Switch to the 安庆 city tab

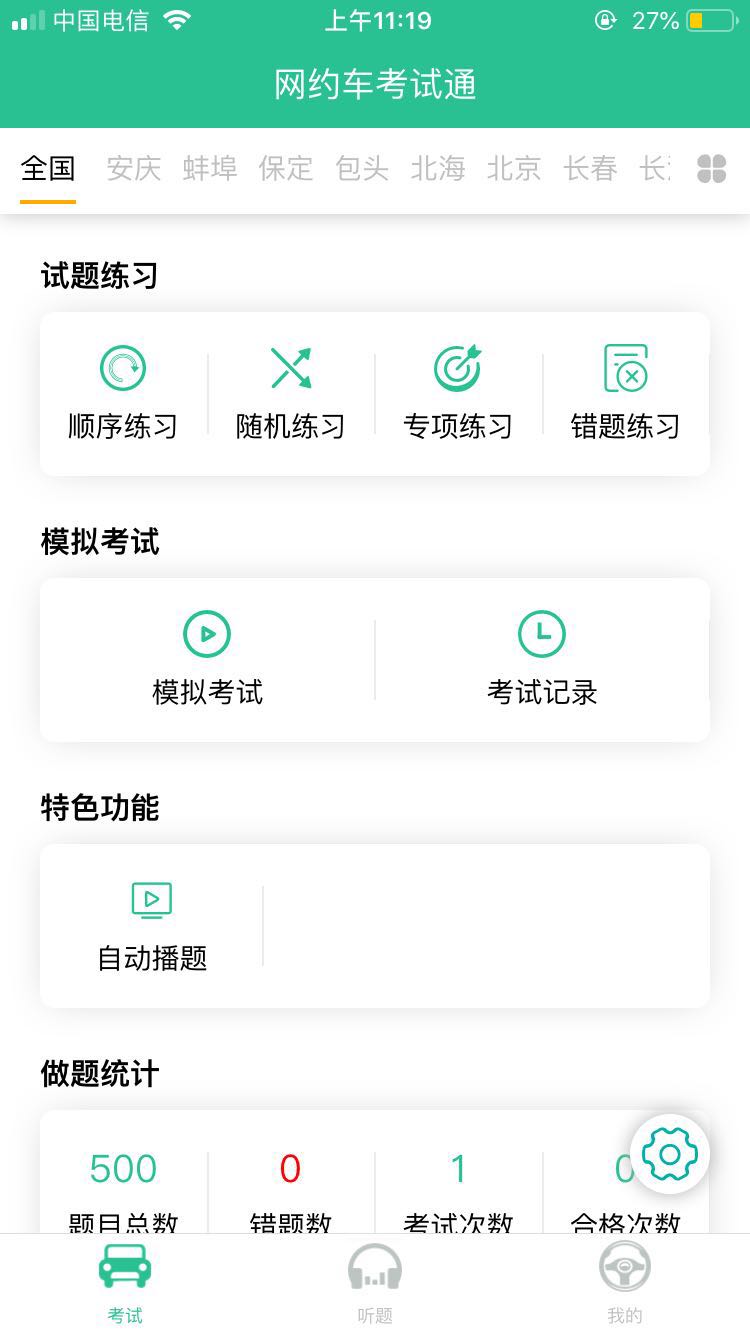coord(134,169)
